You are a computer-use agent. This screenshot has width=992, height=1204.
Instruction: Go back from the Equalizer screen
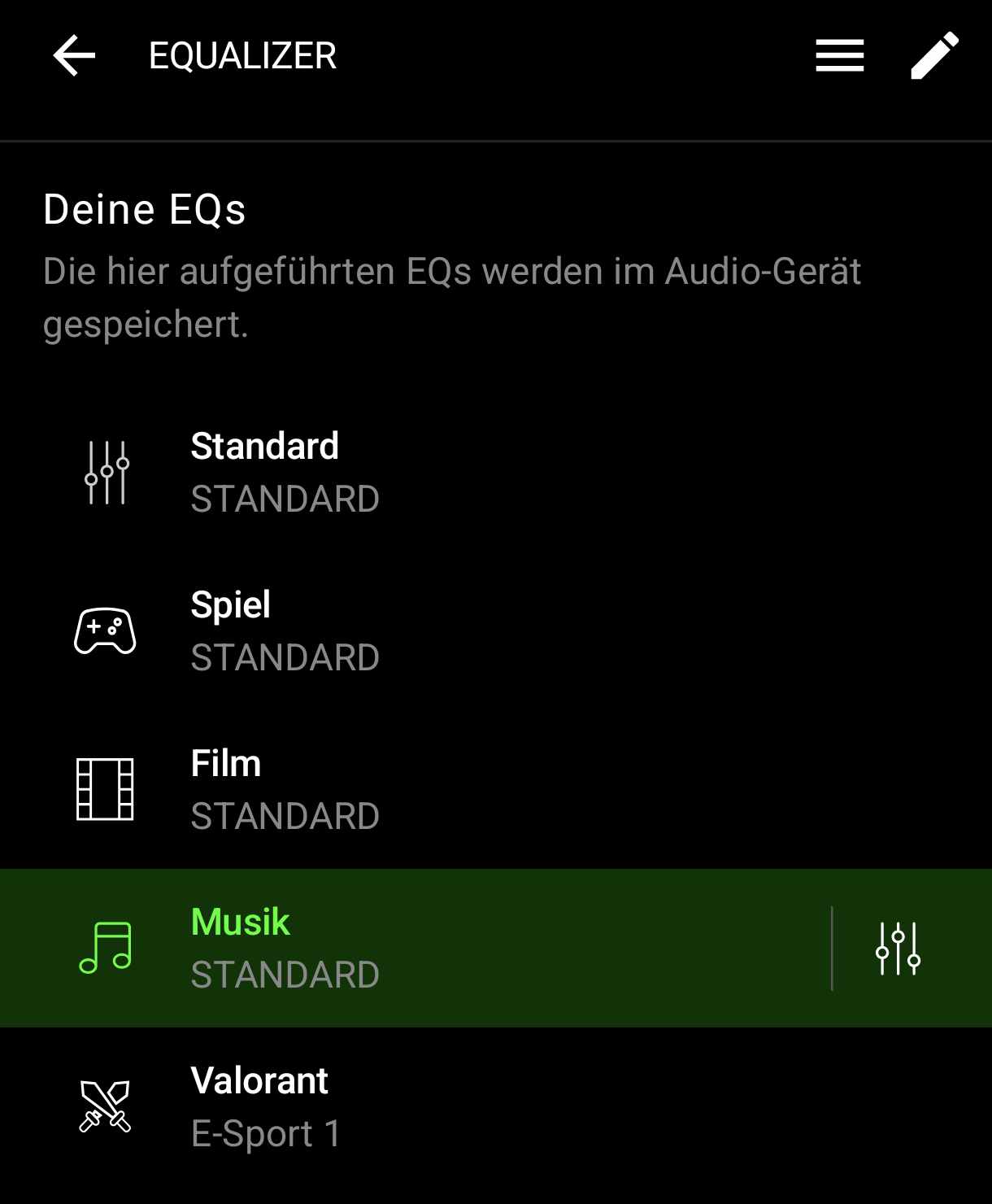point(74,56)
